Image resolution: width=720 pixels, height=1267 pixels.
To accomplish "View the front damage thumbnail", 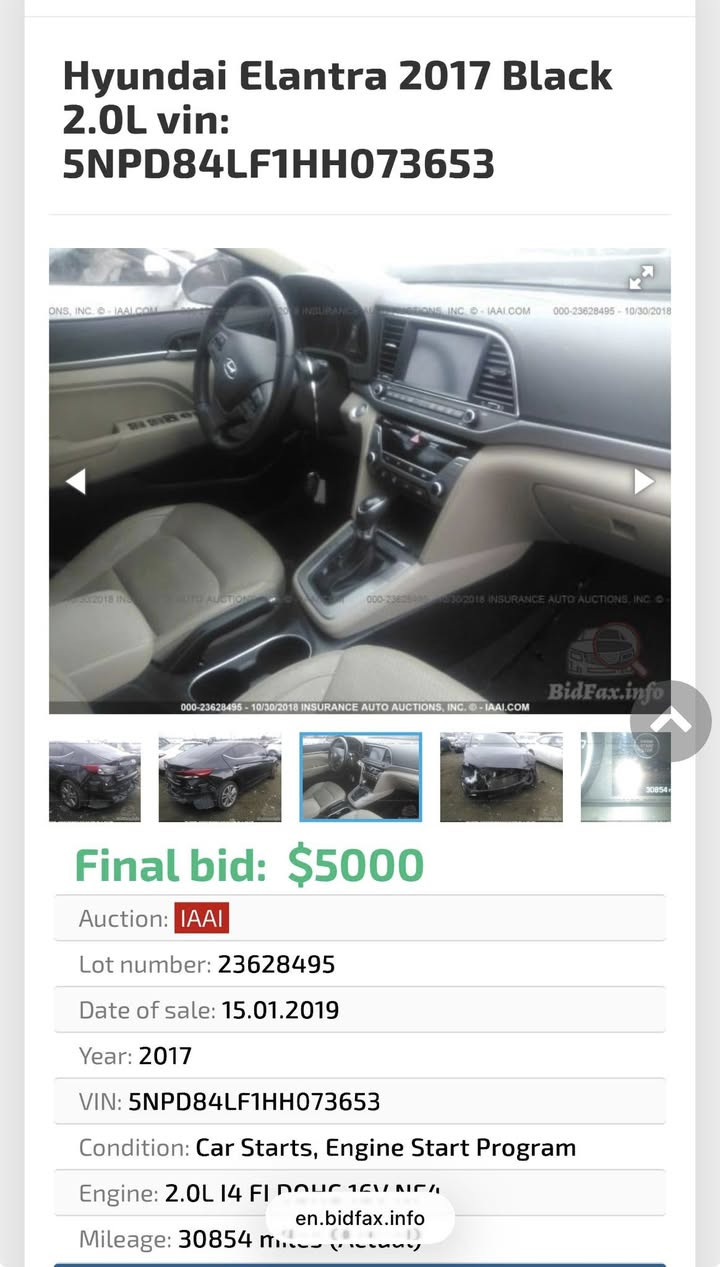I will point(501,777).
